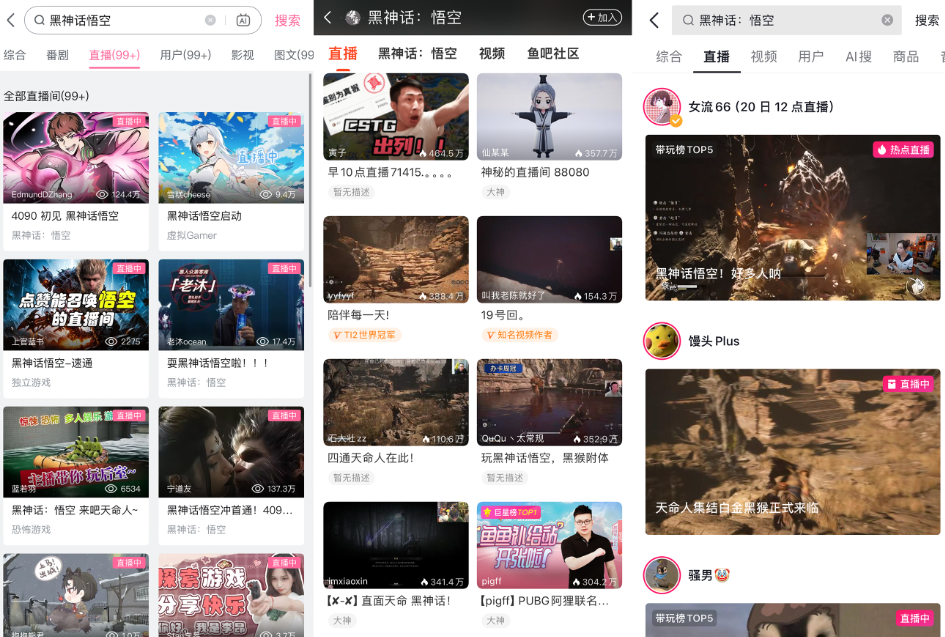
Task: Tap the 加入 button
Action: [x=602, y=17]
